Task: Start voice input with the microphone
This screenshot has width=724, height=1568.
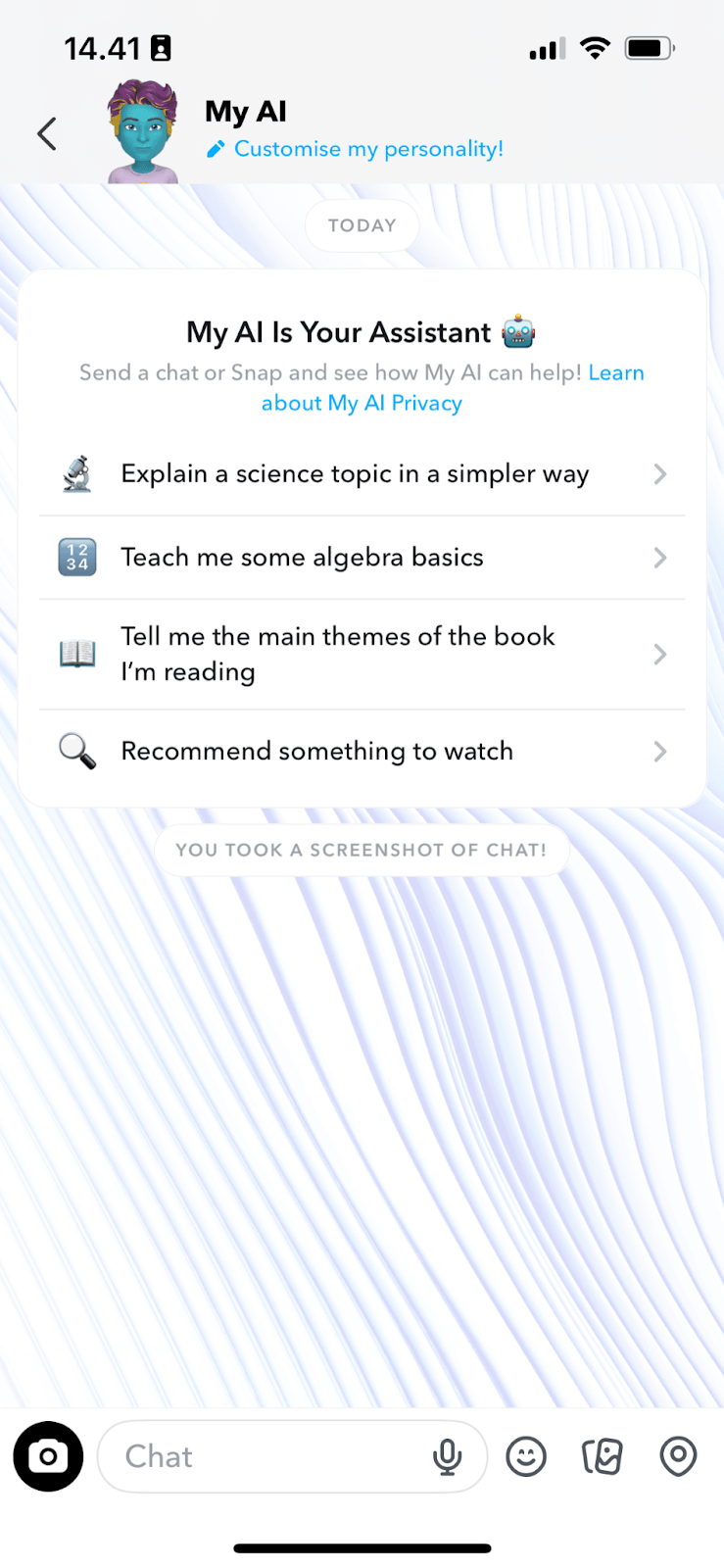Action: [448, 1457]
